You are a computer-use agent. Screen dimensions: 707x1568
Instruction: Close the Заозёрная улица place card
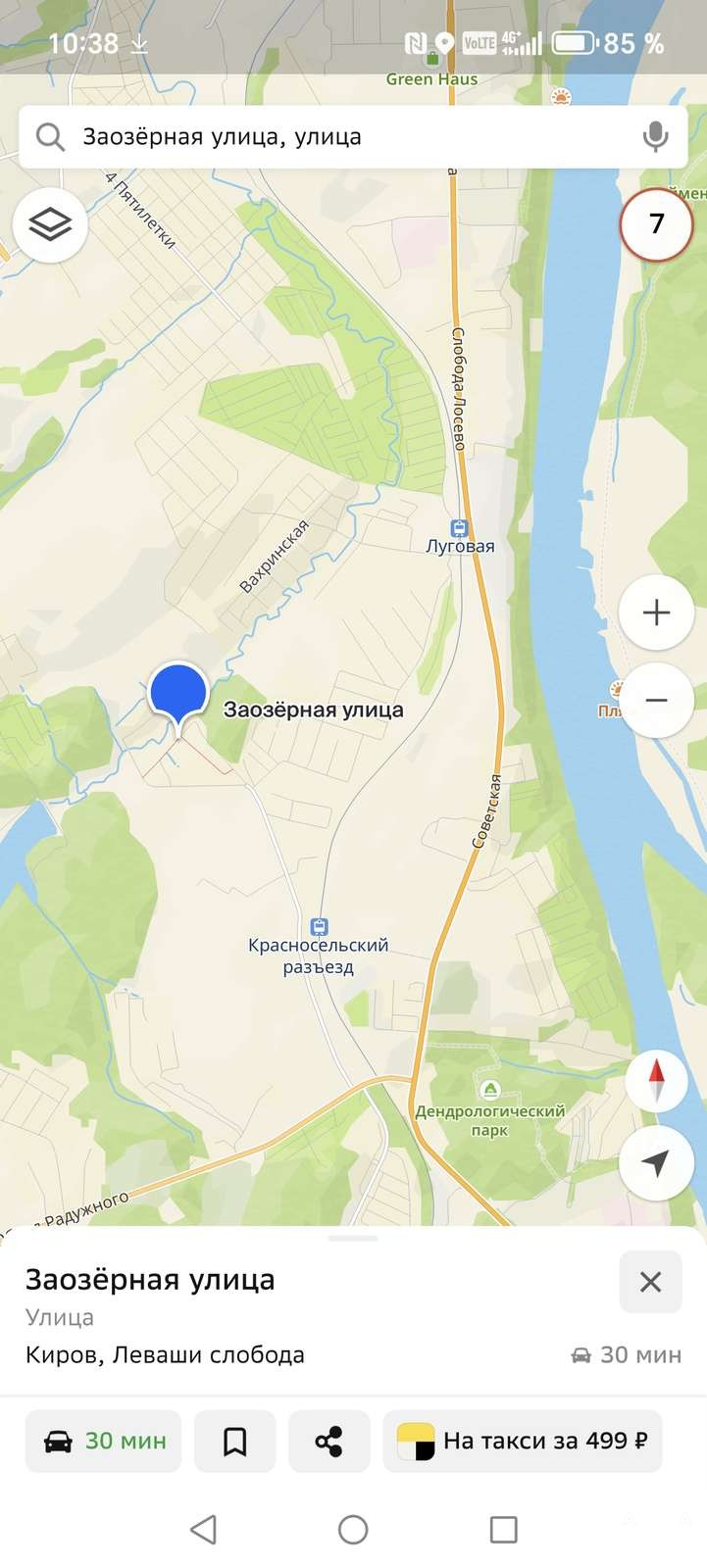pyautogui.click(x=650, y=1282)
